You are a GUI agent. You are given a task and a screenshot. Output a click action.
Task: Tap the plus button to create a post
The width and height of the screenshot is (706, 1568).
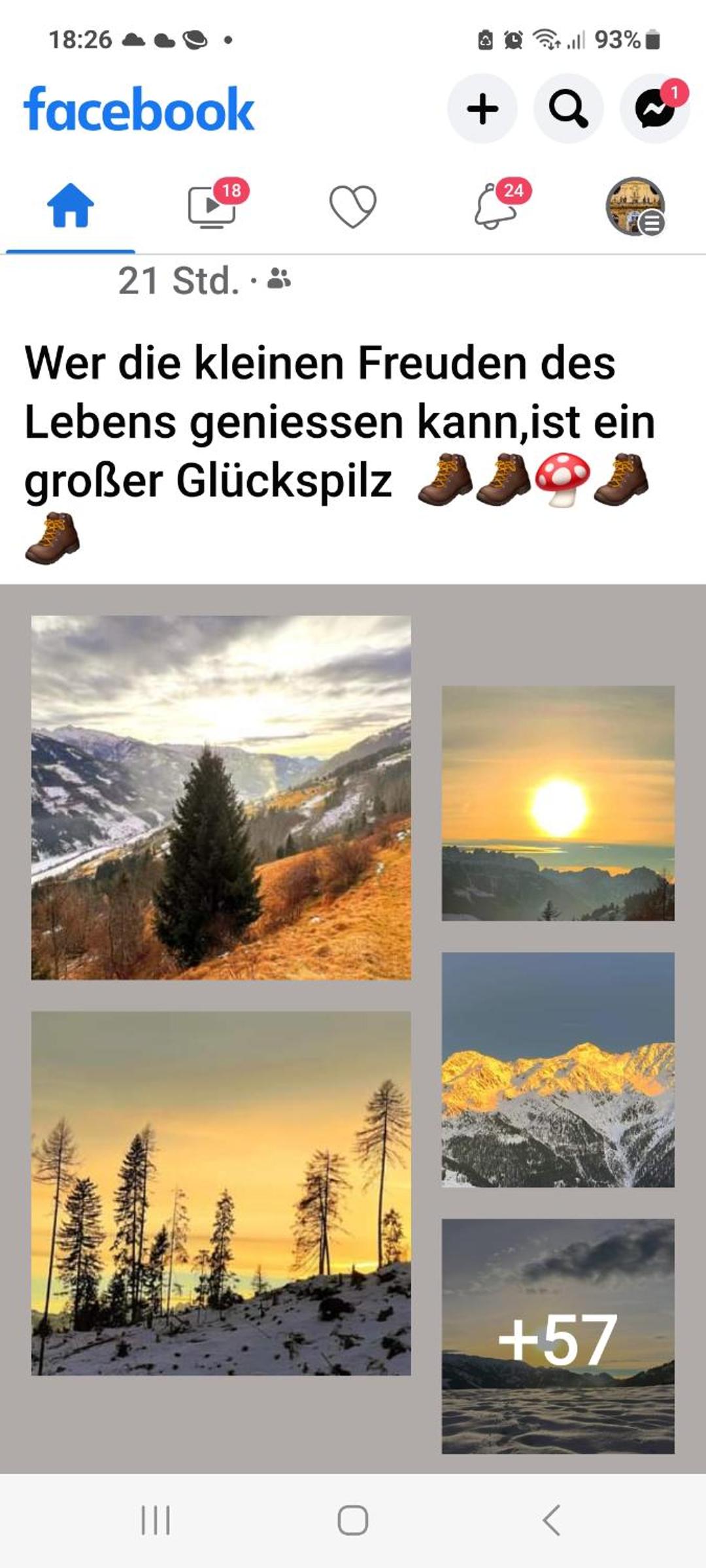click(x=482, y=108)
